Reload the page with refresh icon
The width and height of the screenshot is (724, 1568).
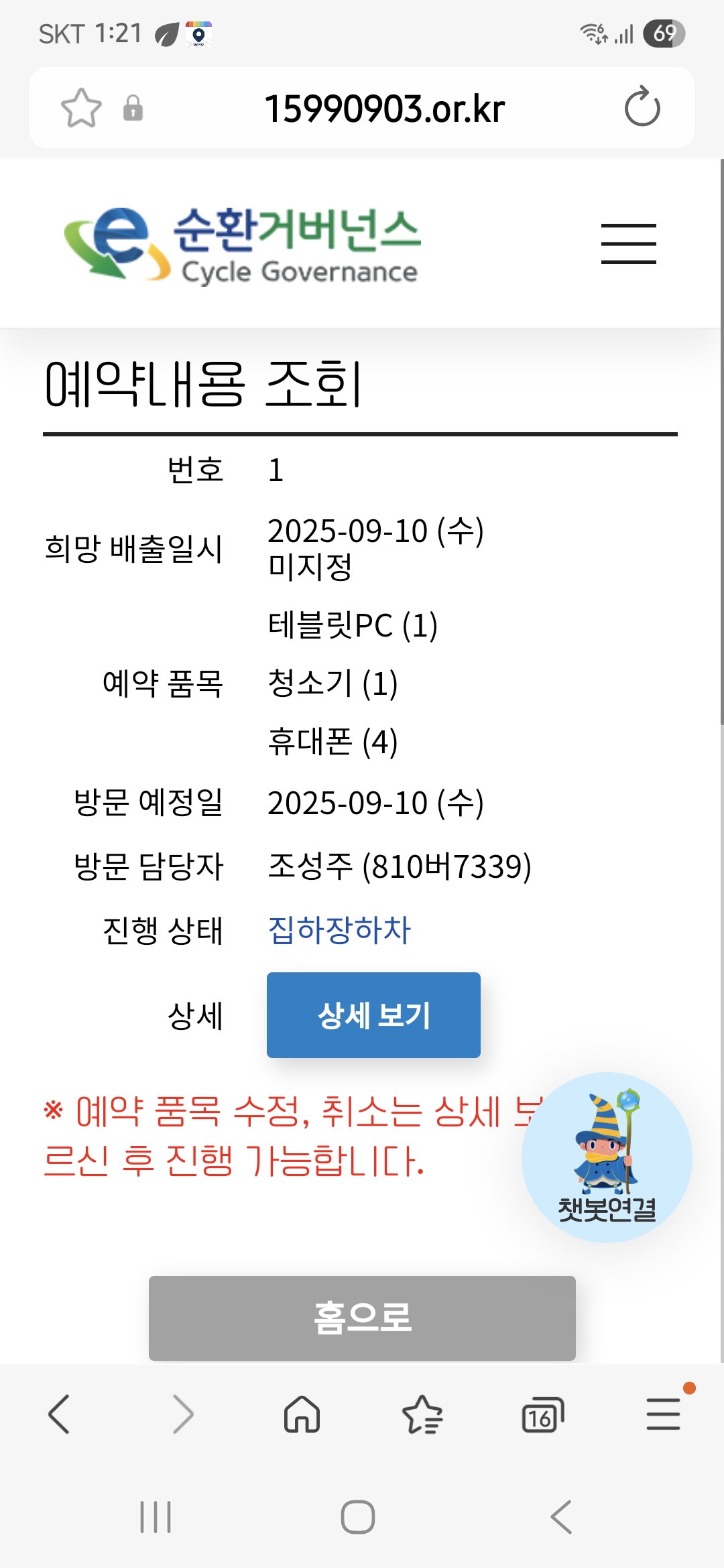coord(642,107)
